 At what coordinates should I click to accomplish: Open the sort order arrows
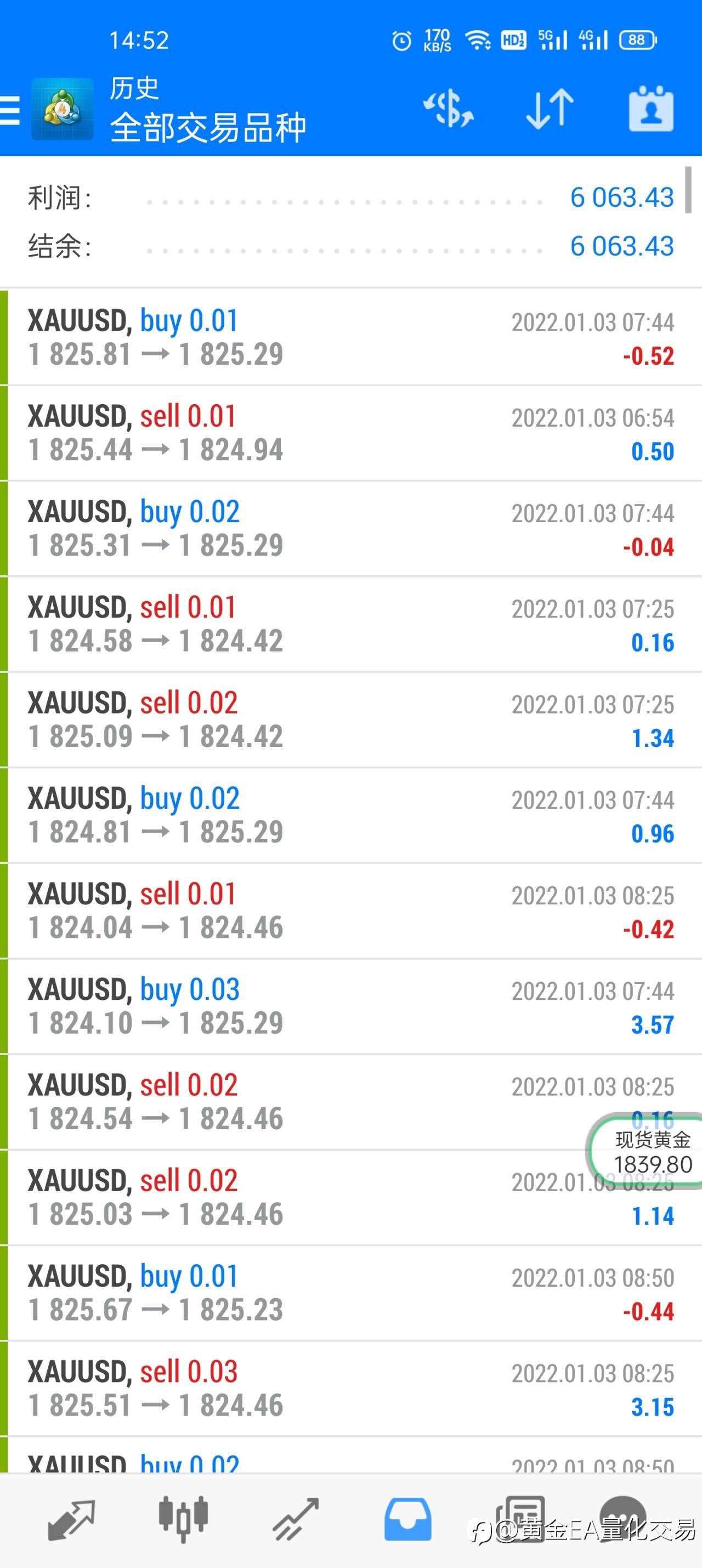click(x=550, y=110)
